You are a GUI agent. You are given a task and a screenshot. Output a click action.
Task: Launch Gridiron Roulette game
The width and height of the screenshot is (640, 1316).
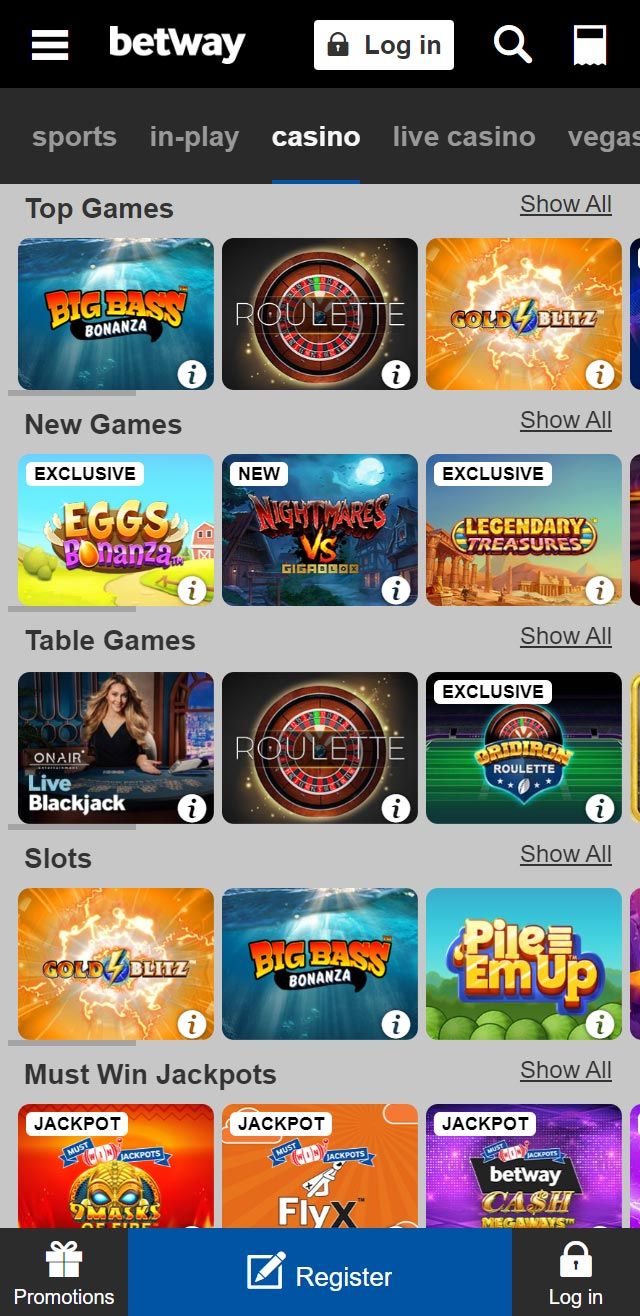(x=523, y=747)
